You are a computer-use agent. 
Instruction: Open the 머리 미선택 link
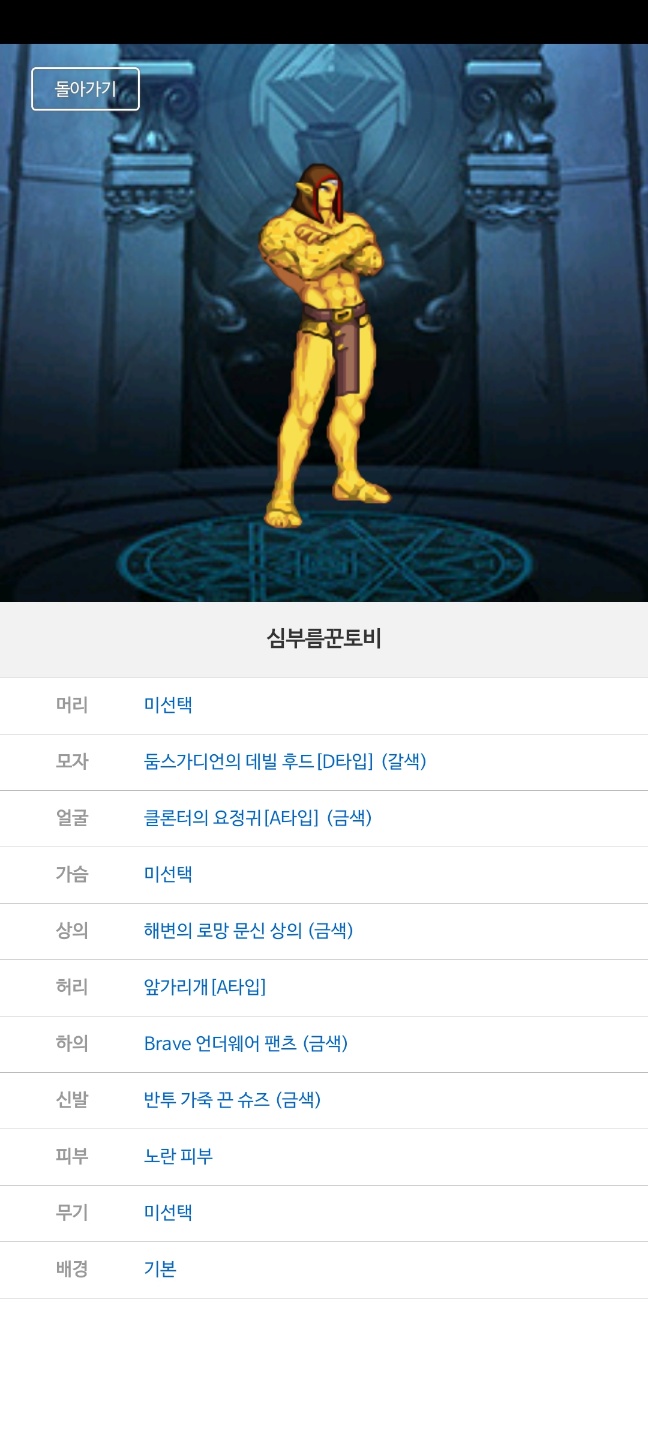click(x=168, y=705)
